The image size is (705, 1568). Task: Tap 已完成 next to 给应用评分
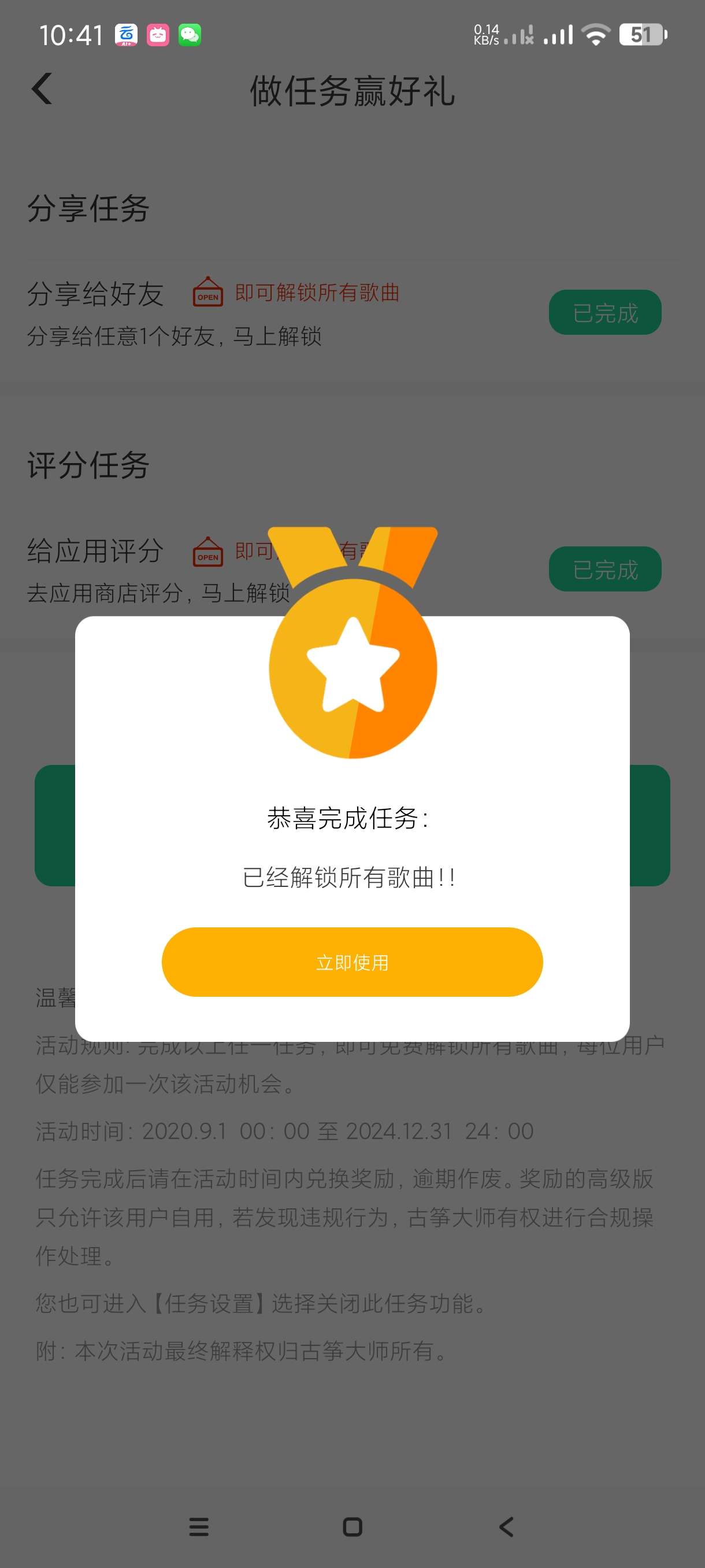pos(604,569)
